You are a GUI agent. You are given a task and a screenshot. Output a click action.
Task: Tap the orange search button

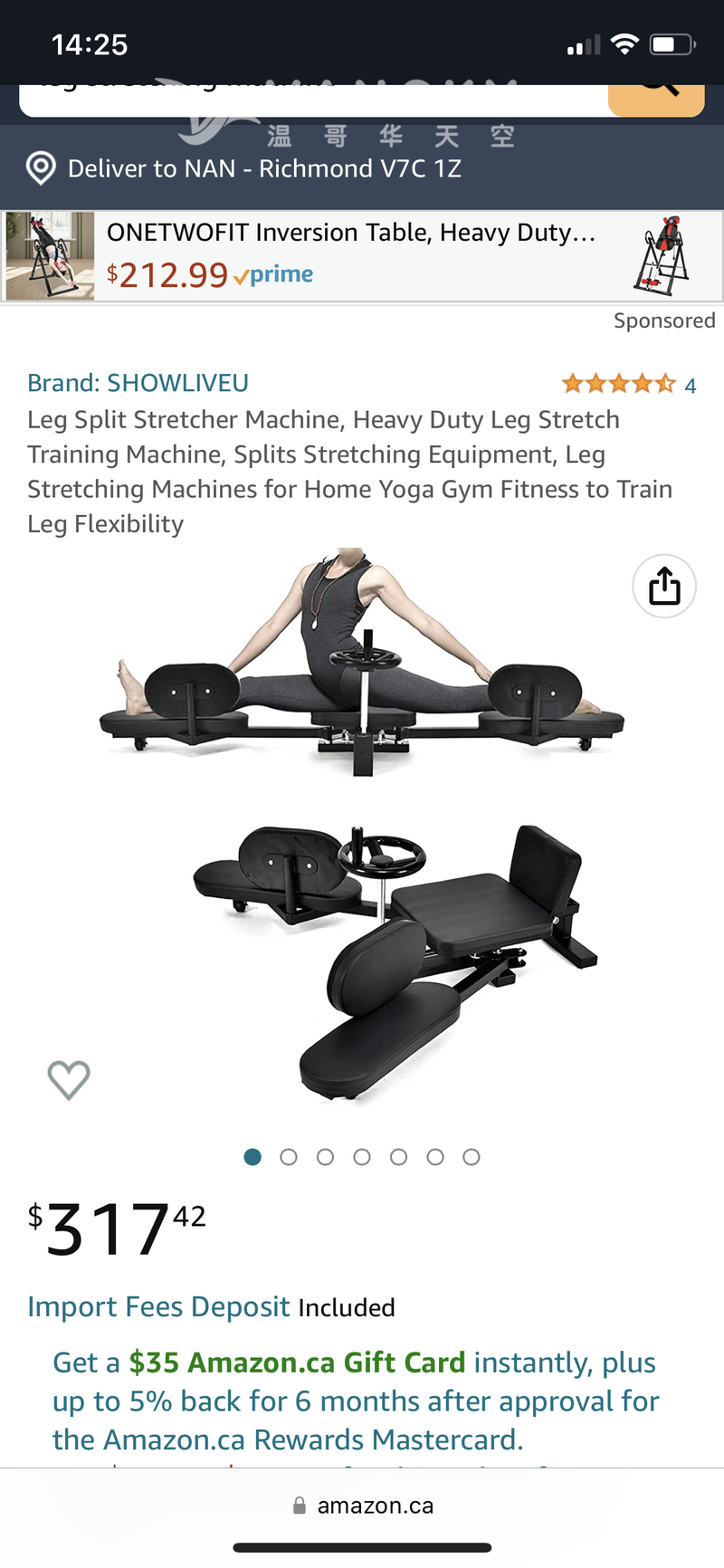coord(656,99)
